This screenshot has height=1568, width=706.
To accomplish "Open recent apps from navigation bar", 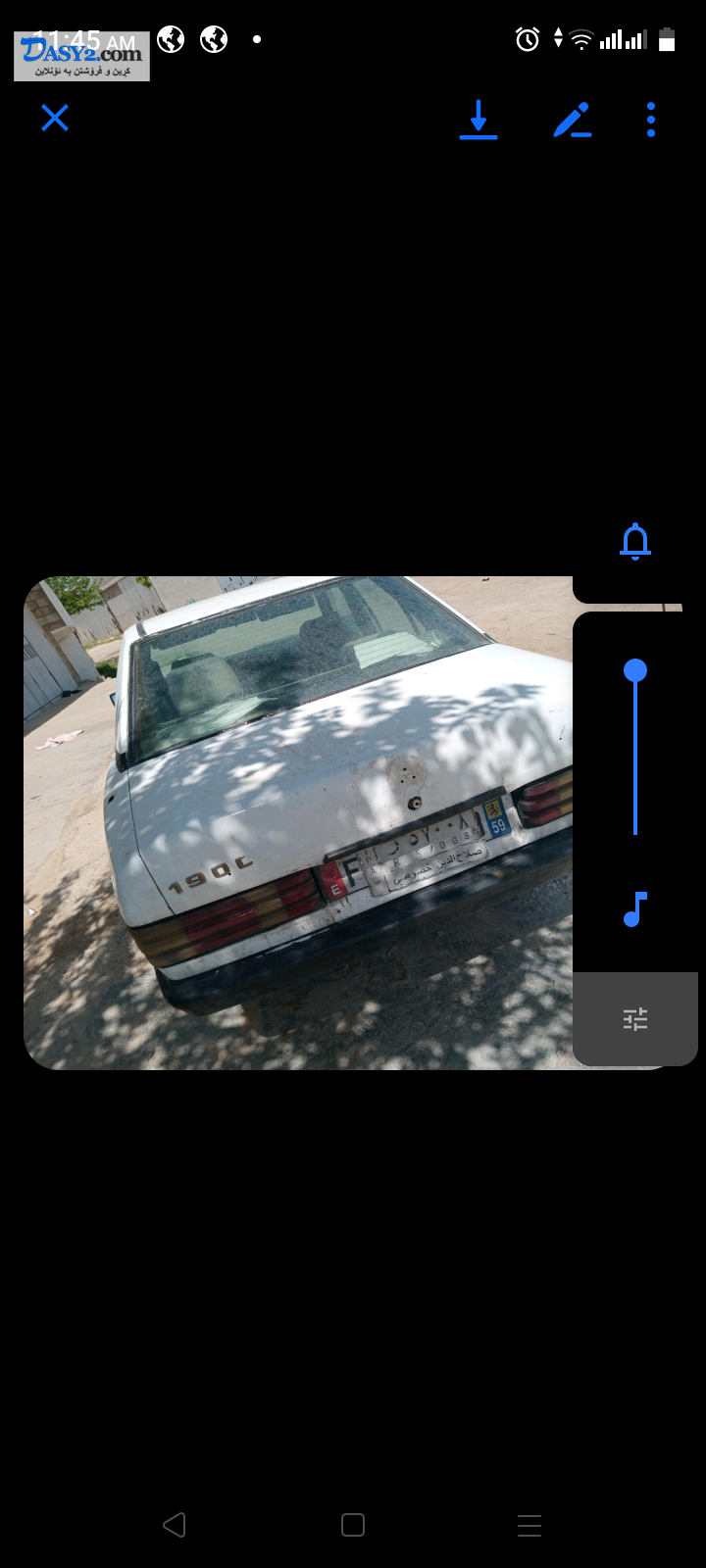I will point(529,1525).
